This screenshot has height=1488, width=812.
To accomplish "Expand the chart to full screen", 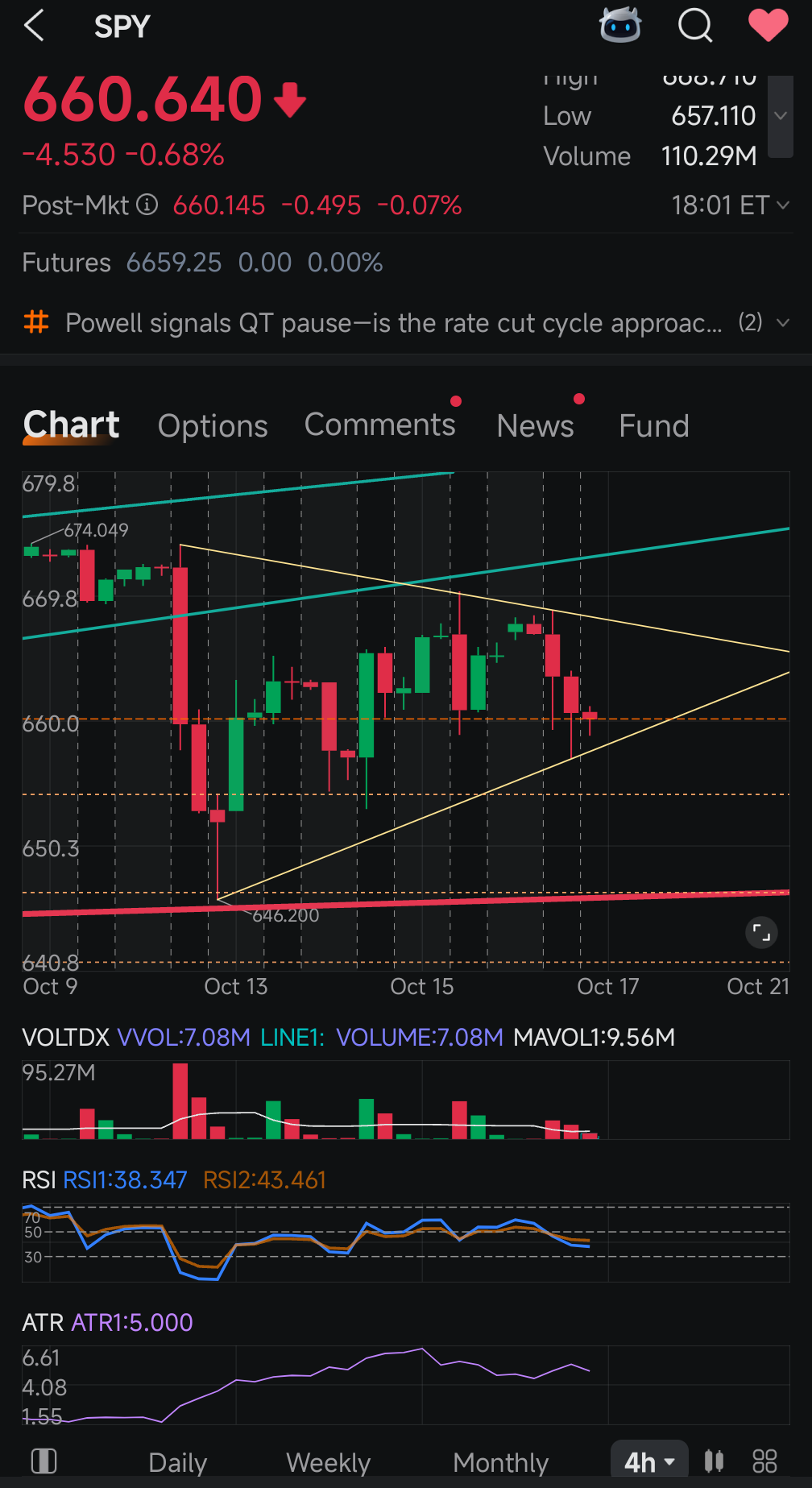I will tap(761, 933).
